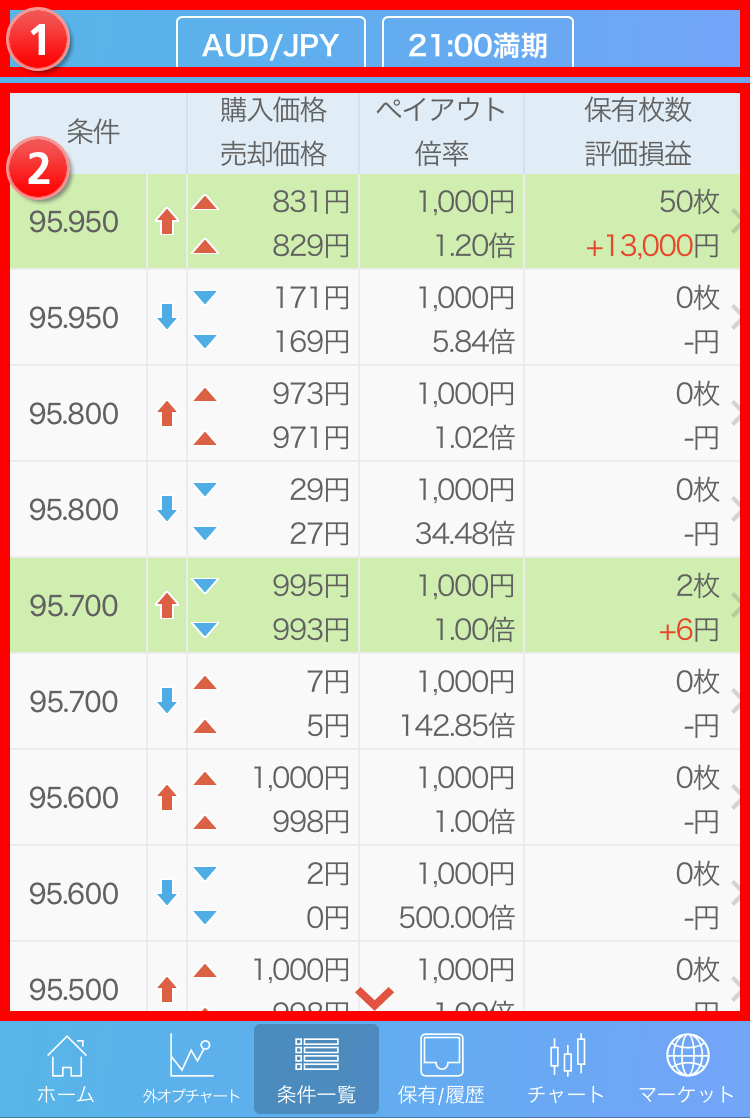Open the AUD/JPY currency pair selector
The height and width of the screenshot is (1118, 750).
[270, 45]
